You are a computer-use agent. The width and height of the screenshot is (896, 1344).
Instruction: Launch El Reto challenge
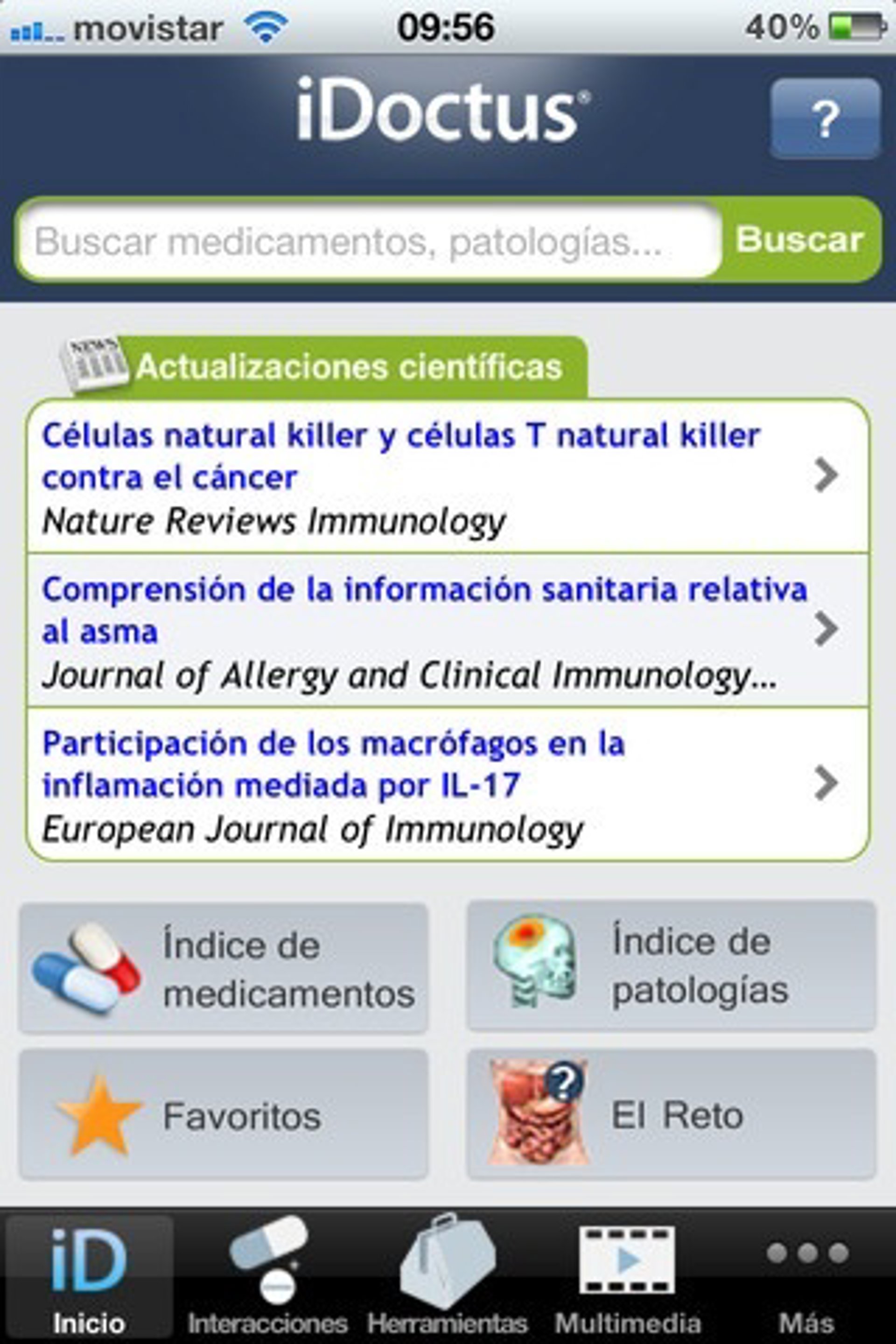[671, 1114]
